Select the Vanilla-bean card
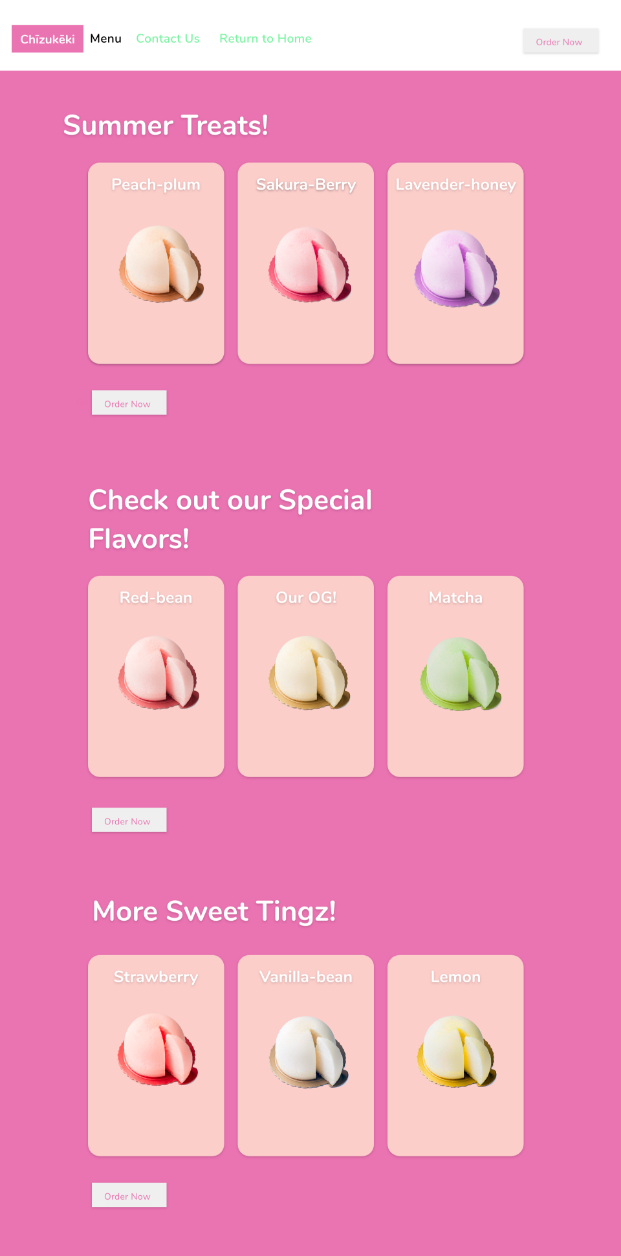Image resolution: width=621 pixels, height=1256 pixels. pos(306,1055)
